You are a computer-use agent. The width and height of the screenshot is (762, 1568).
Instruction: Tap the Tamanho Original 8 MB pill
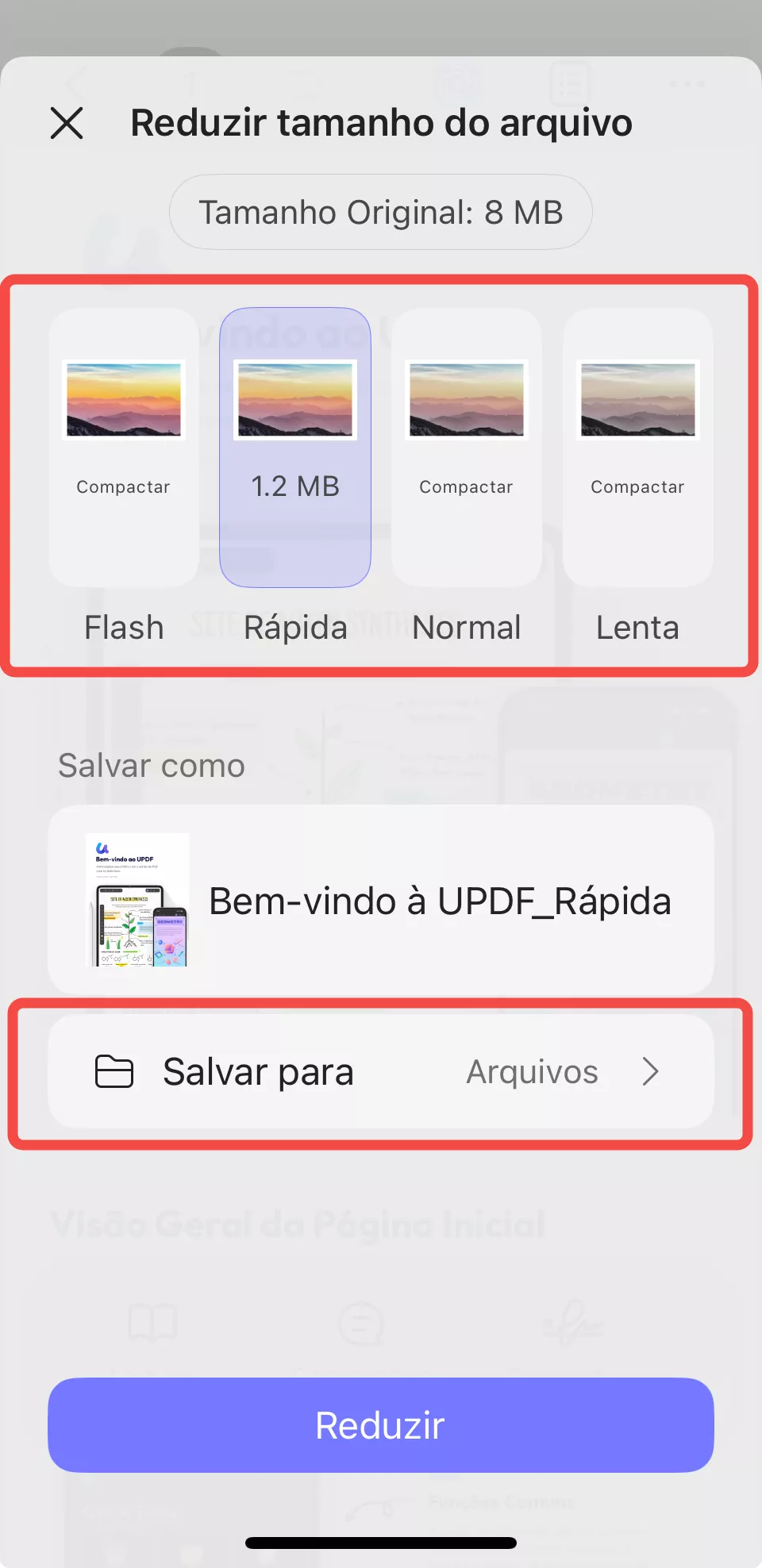381,211
